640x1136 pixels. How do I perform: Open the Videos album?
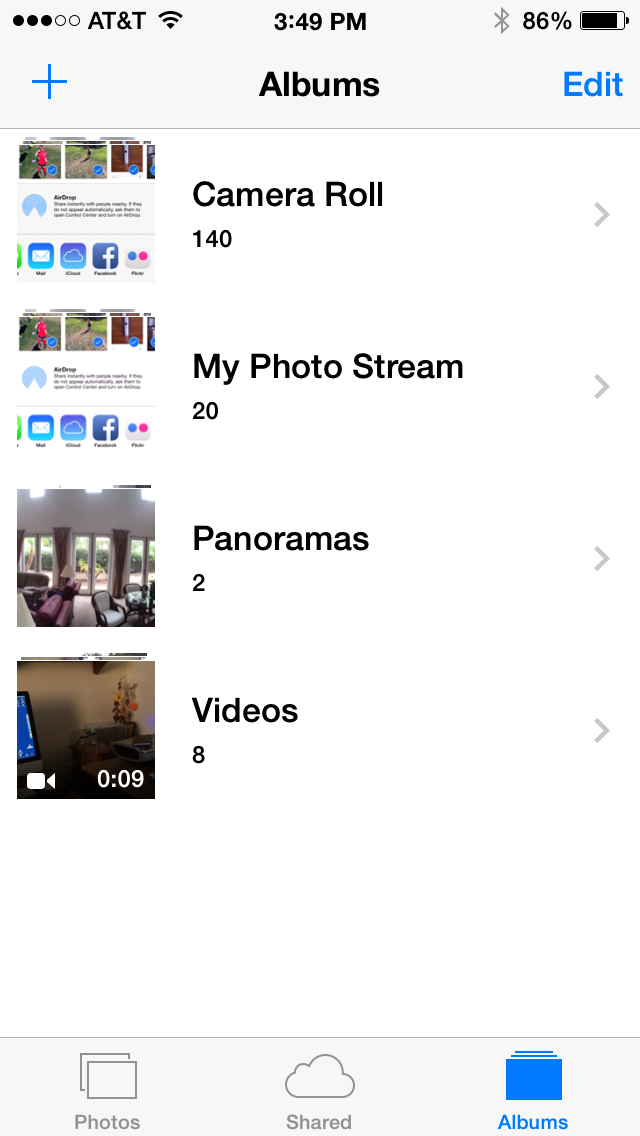pos(320,730)
